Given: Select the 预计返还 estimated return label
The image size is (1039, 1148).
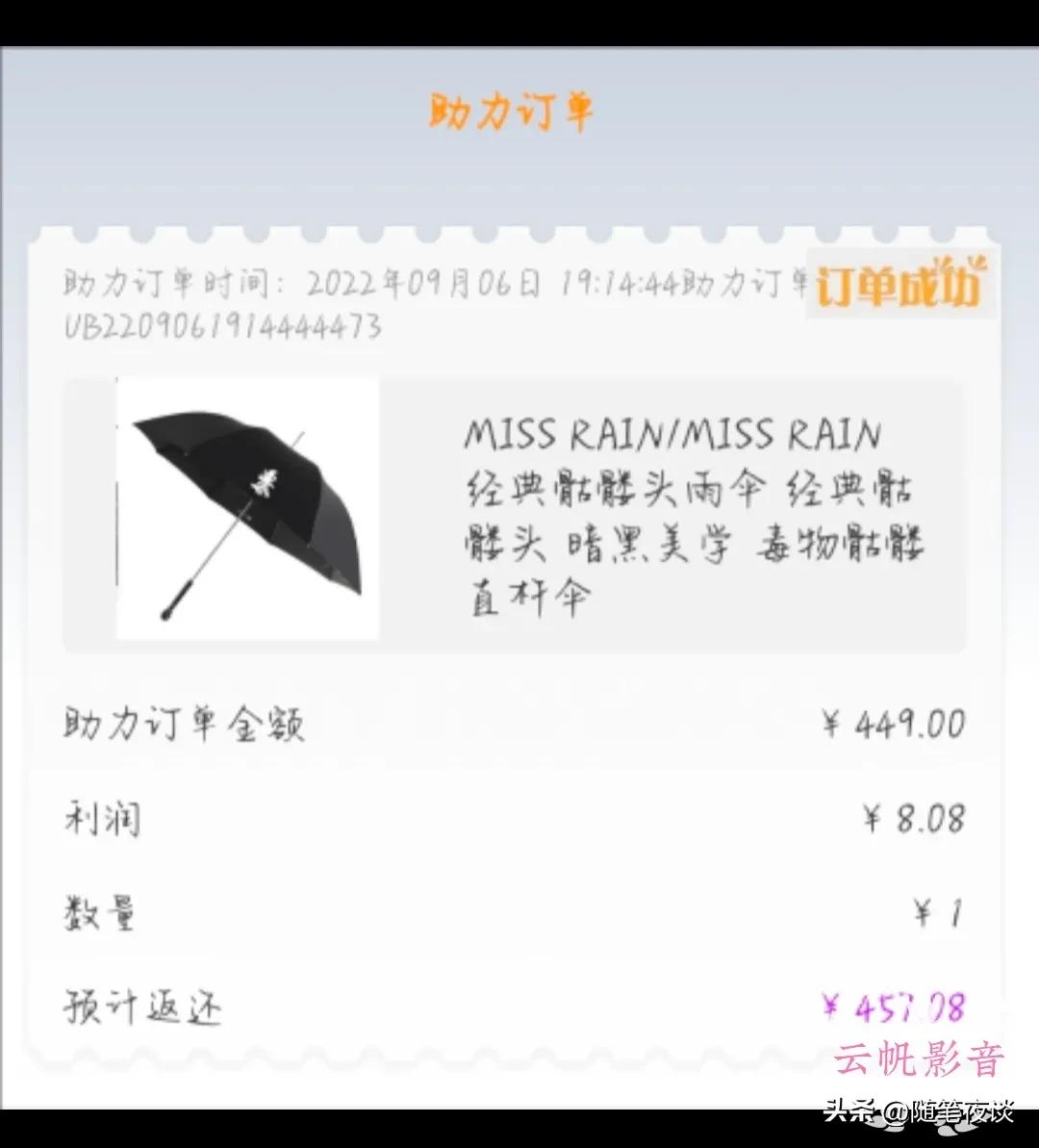Looking at the screenshot, I should [142, 1008].
